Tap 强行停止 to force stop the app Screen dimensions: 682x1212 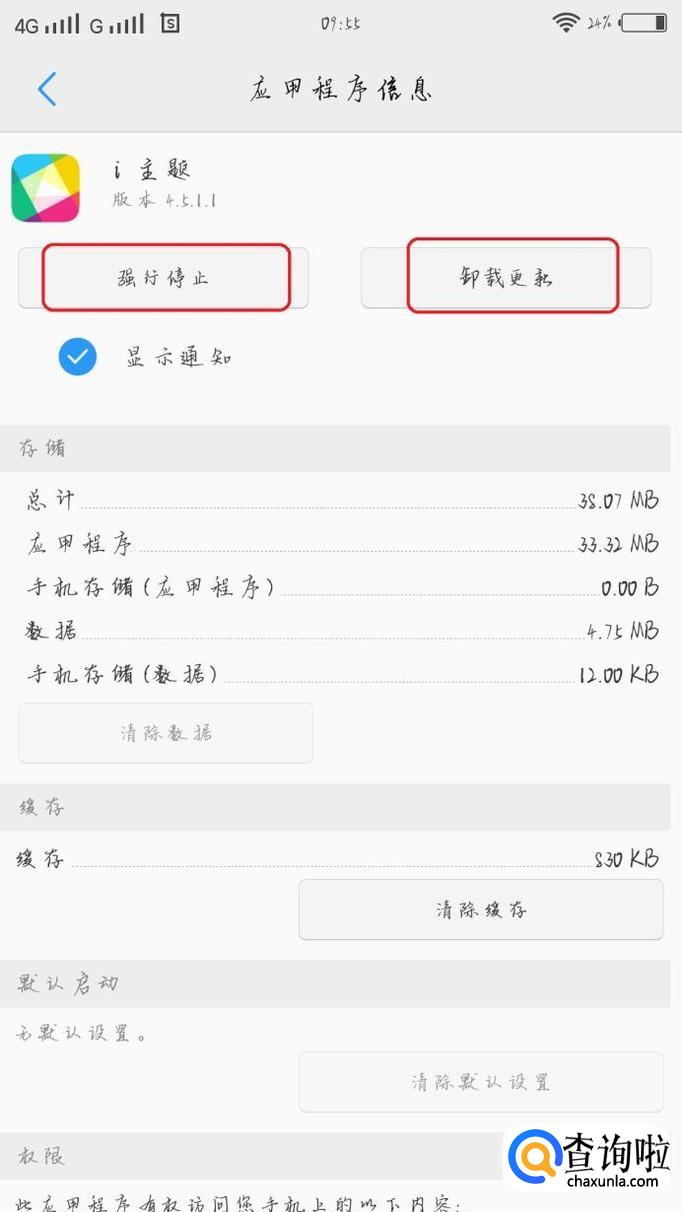(x=164, y=278)
